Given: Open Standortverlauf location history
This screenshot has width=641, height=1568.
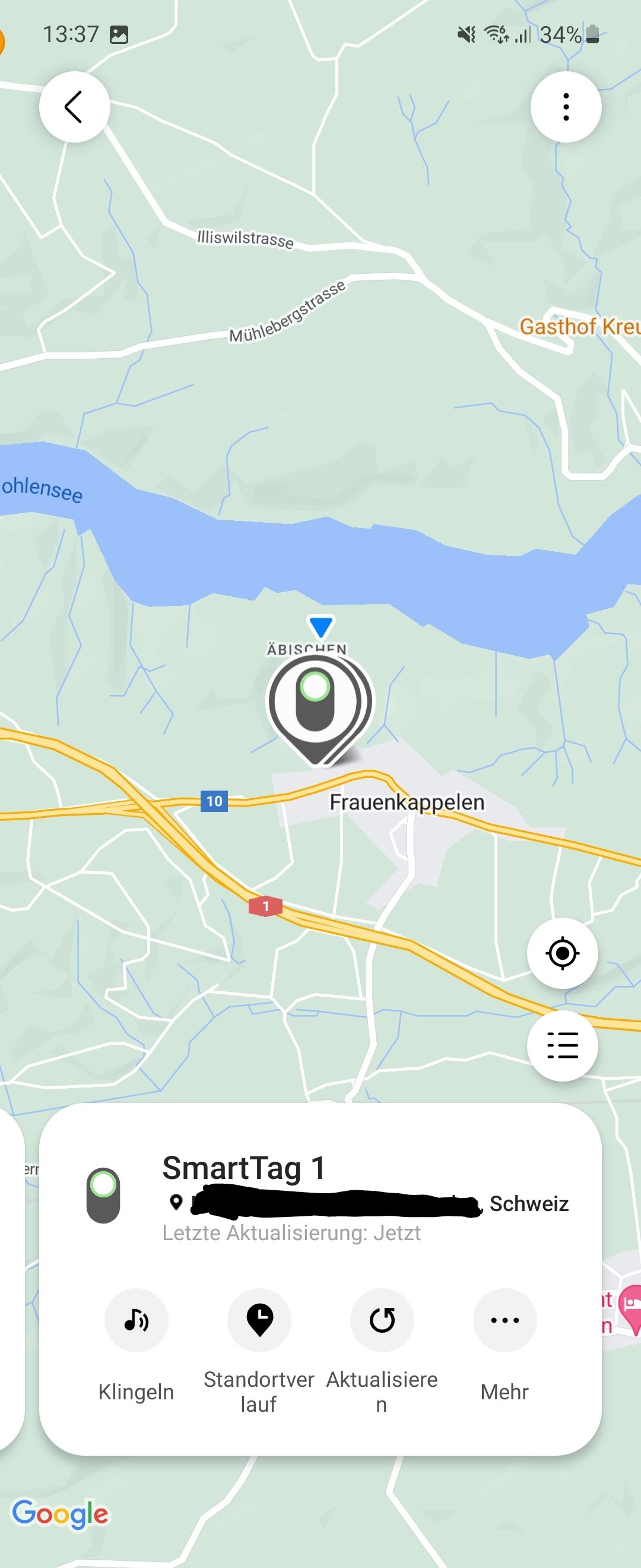Looking at the screenshot, I should [x=259, y=1320].
